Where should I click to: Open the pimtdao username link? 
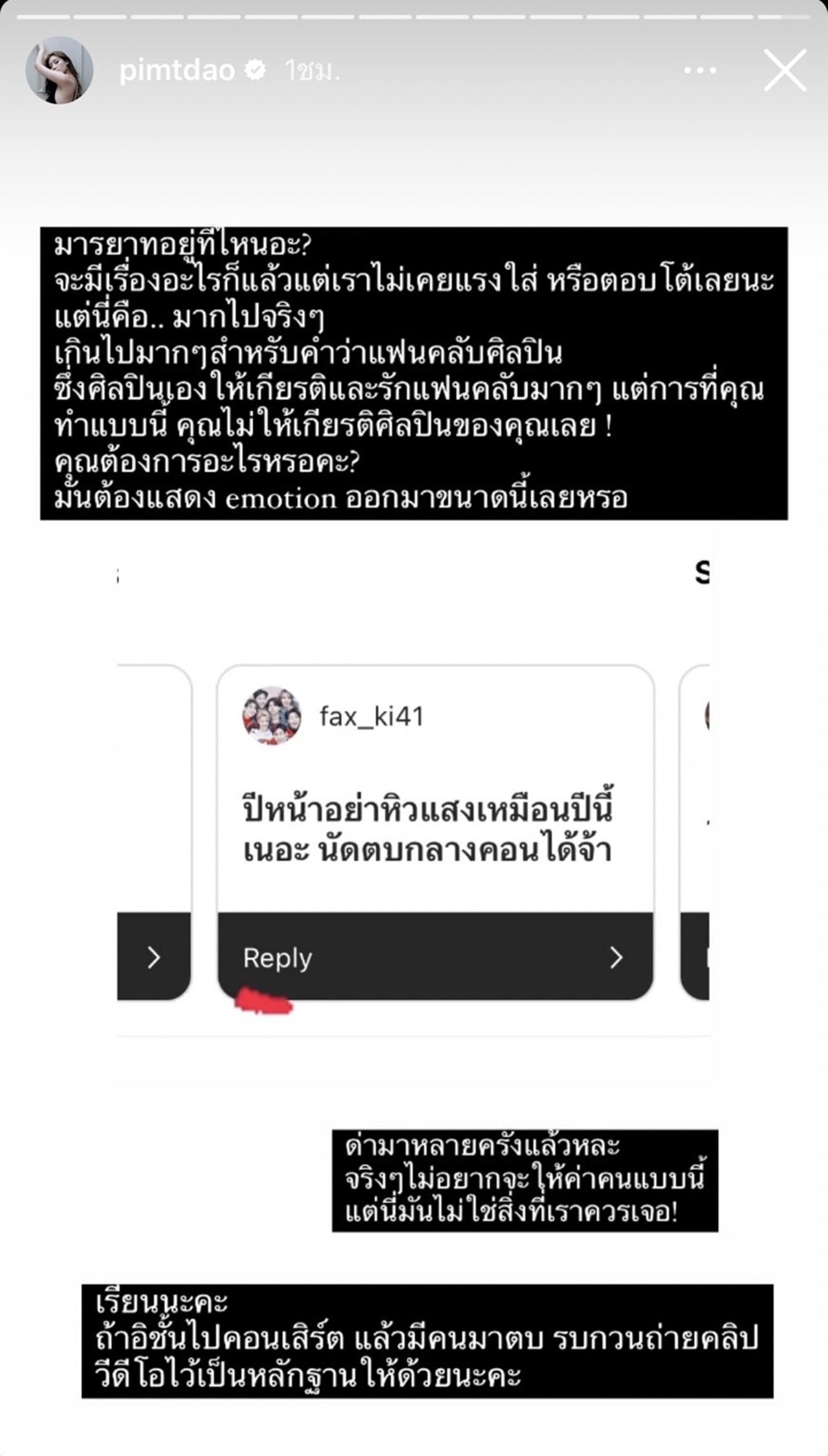pos(177,70)
